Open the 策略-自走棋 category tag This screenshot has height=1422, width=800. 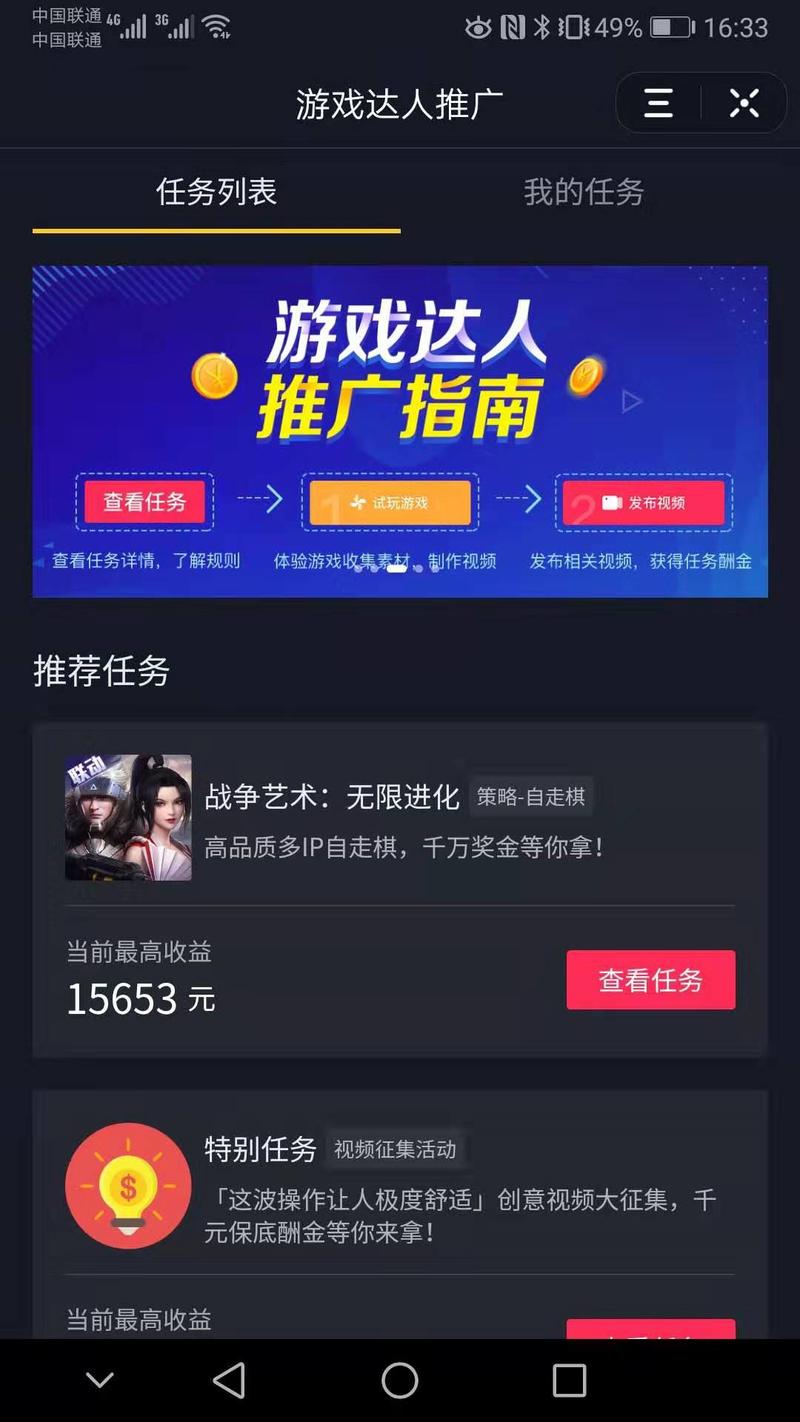pyautogui.click(x=531, y=797)
